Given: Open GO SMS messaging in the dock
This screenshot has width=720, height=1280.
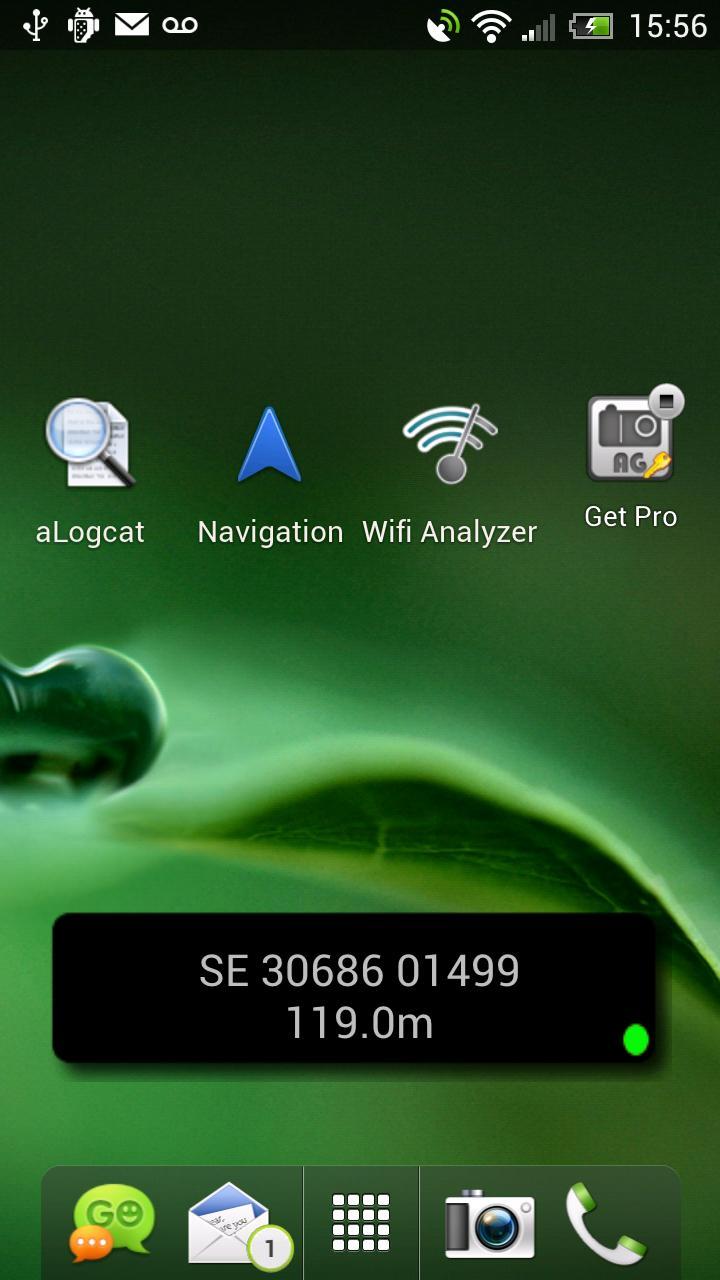Looking at the screenshot, I should click(x=112, y=1222).
